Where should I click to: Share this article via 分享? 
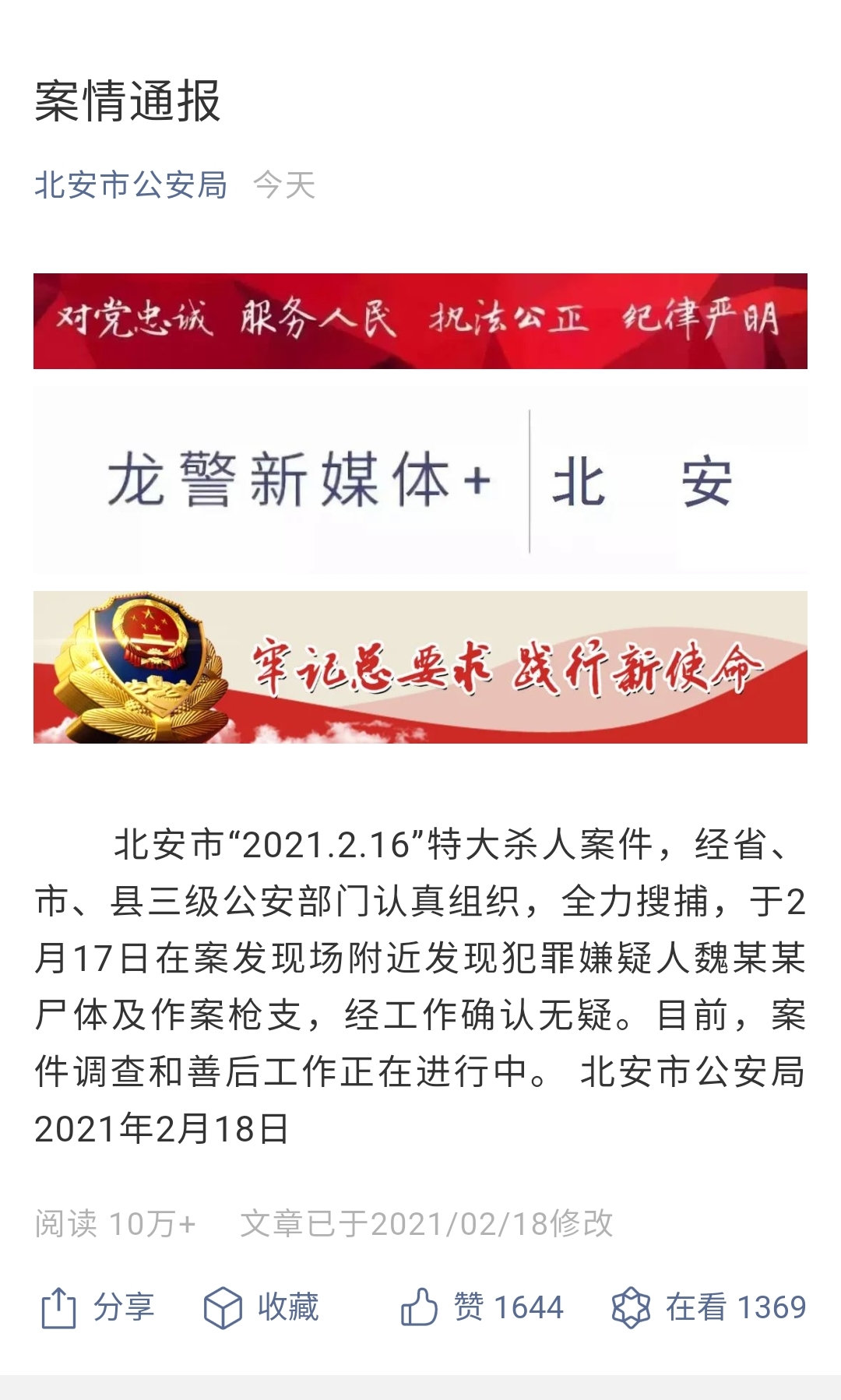click(97, 1307)
